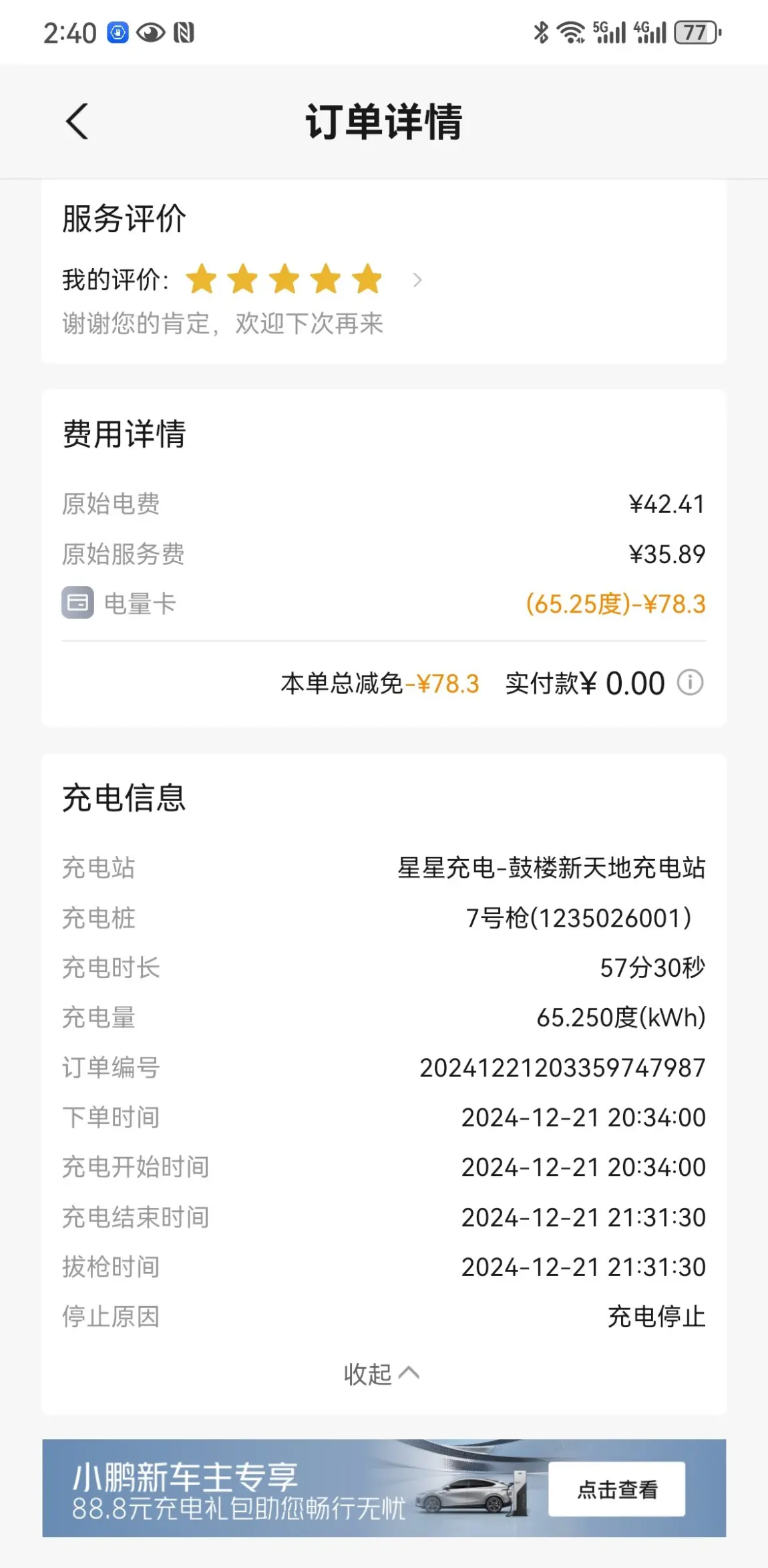768x1568 pixels.
Task: Tap 点击查看 on the 小鹏 banner
Action: 617,1489
